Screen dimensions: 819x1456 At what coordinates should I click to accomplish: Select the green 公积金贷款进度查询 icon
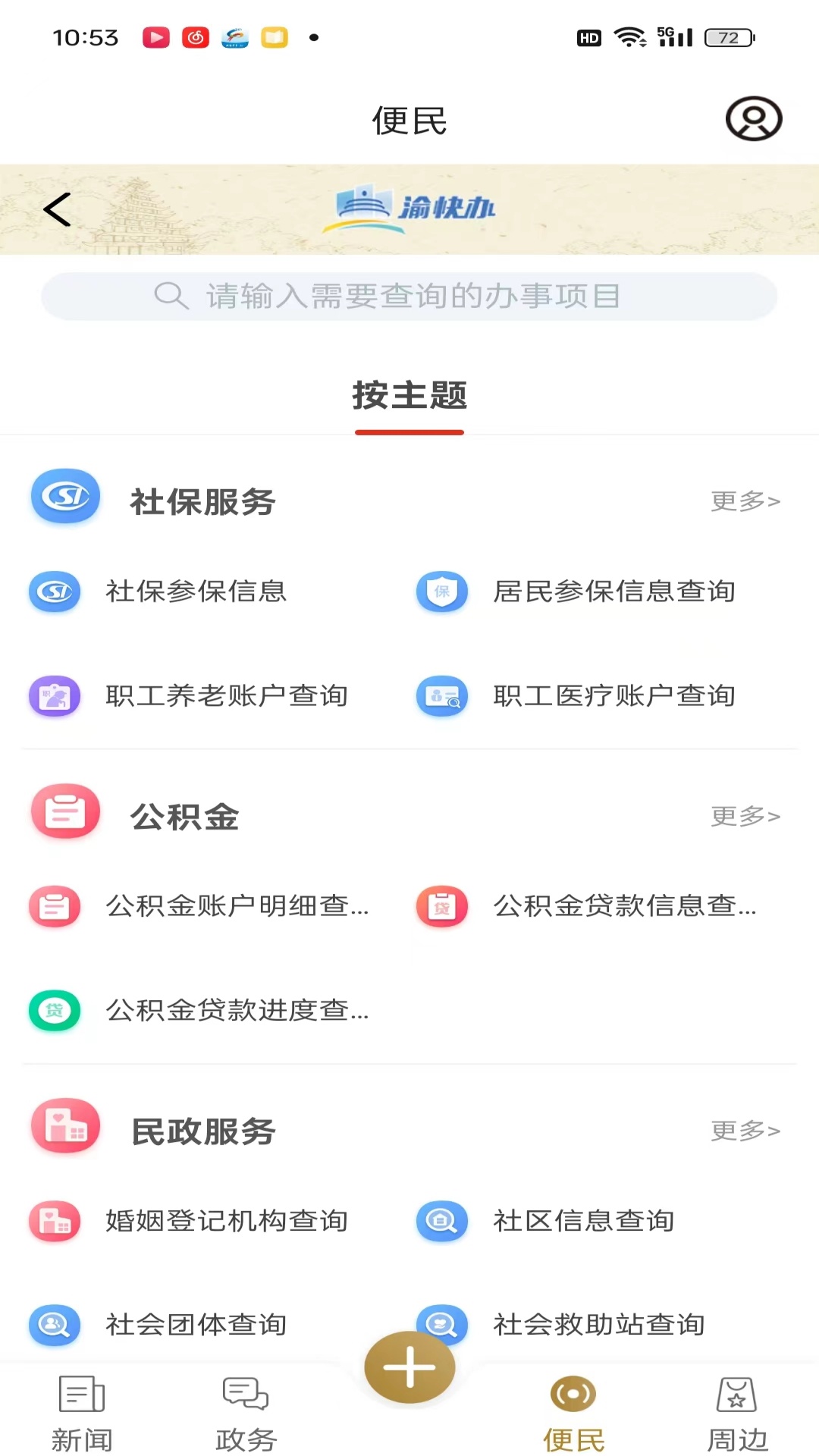pyautogui.click(x=54, y=1009)
